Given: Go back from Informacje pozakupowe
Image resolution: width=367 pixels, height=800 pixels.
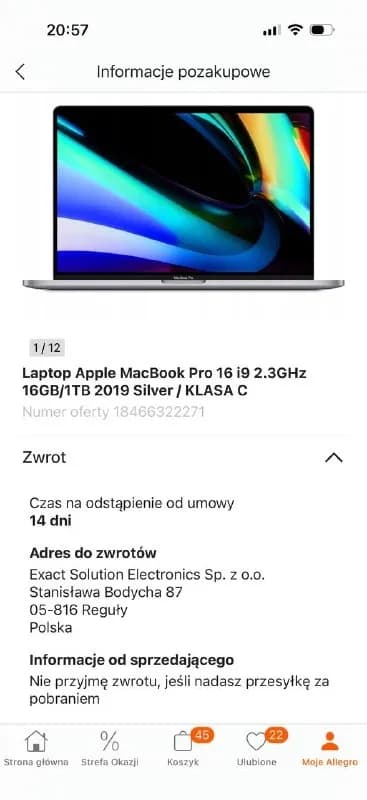Looking at the screenshot, I should pos(20,72).
